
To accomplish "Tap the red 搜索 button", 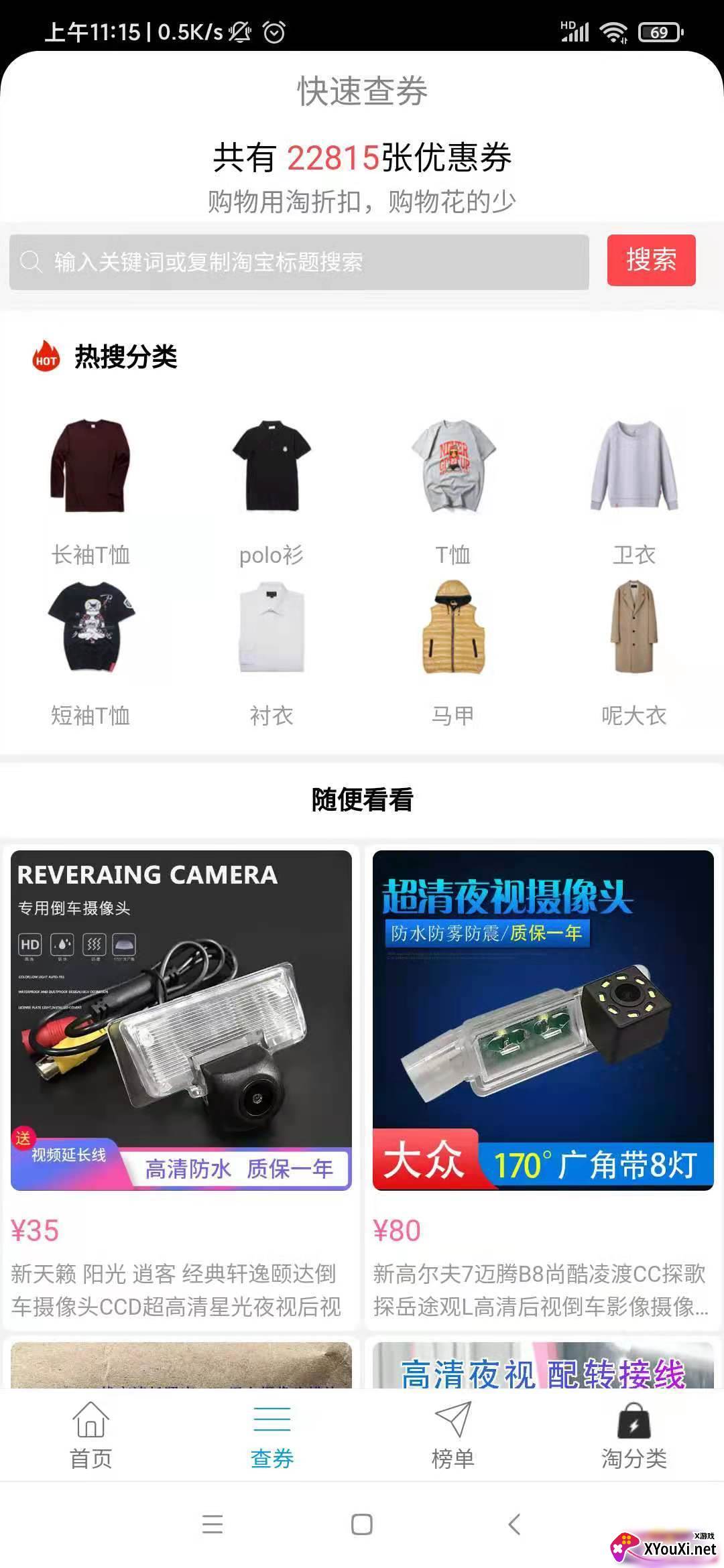I will 652,260.
